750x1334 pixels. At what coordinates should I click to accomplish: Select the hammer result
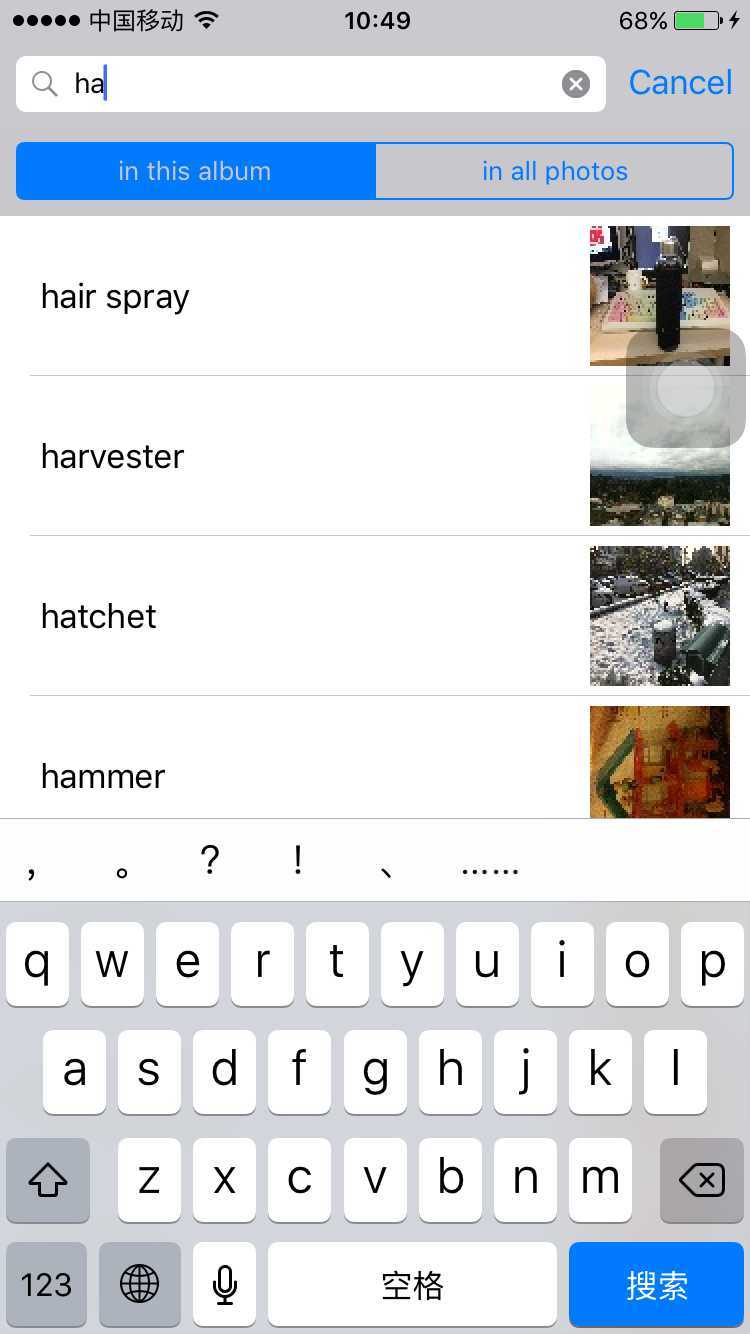[x=300, y=774]
